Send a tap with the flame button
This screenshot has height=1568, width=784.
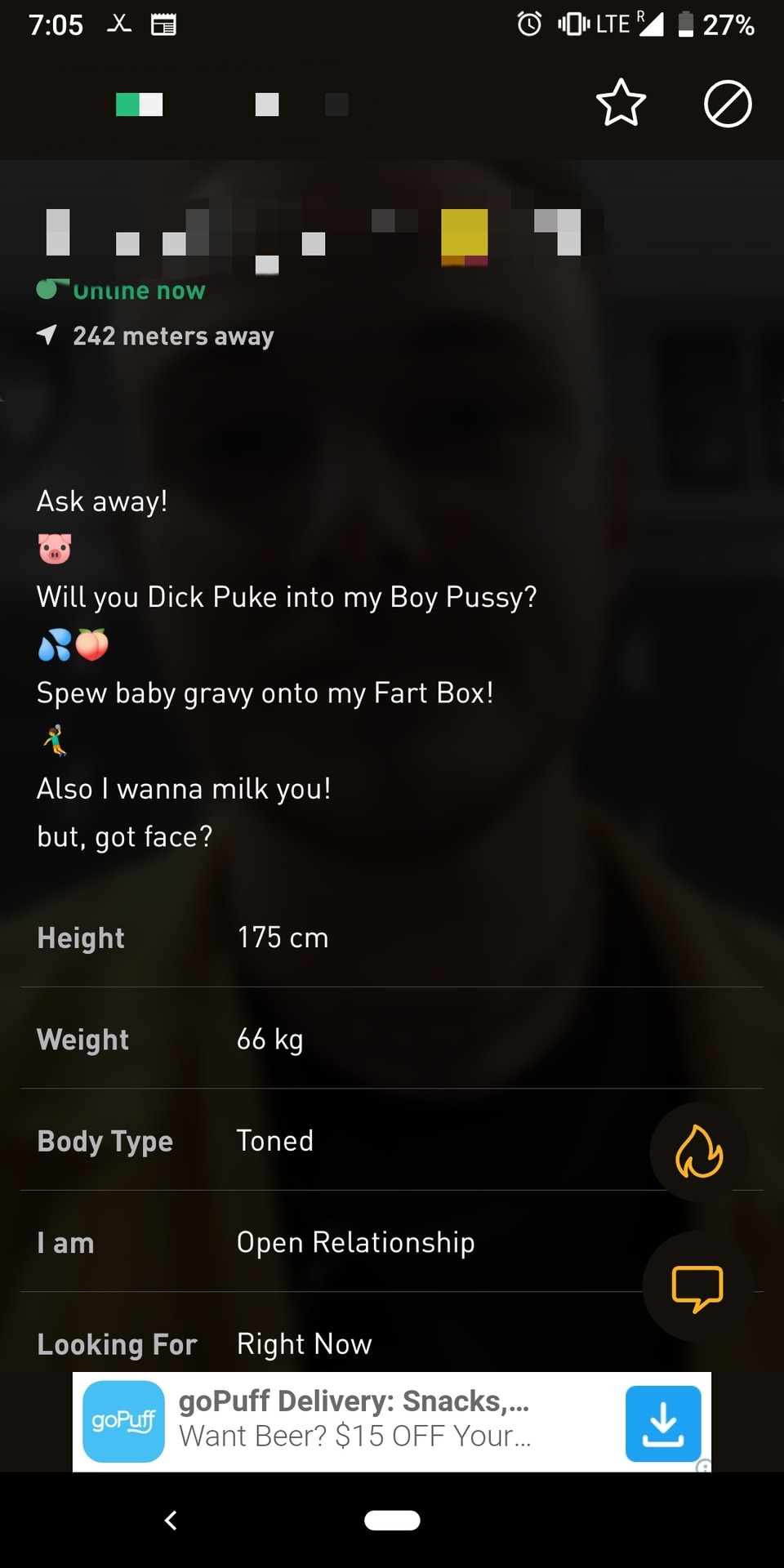pyautogui.click(x=698, y=1151)
